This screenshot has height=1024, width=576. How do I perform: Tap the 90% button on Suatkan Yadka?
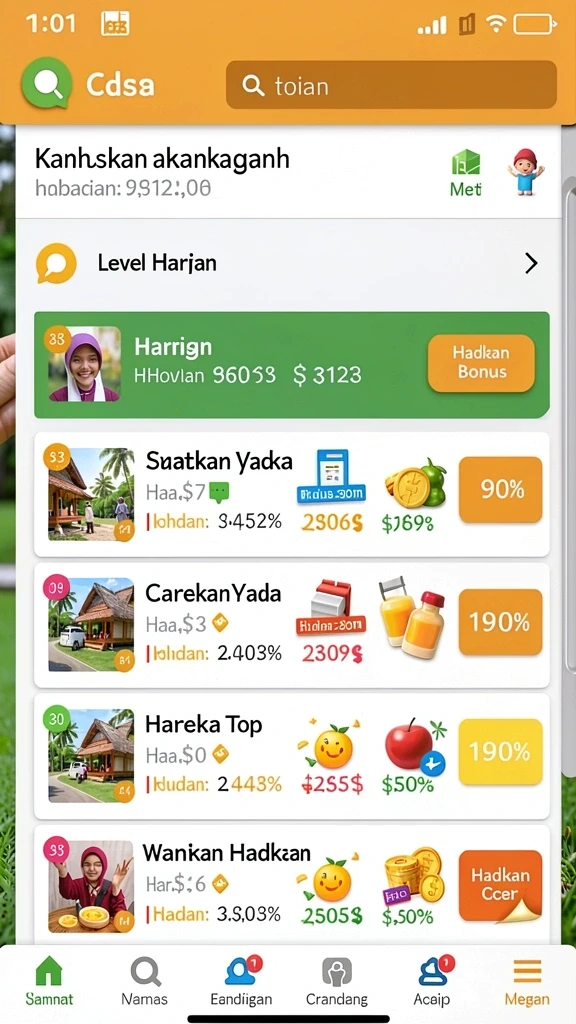(500, 490)
